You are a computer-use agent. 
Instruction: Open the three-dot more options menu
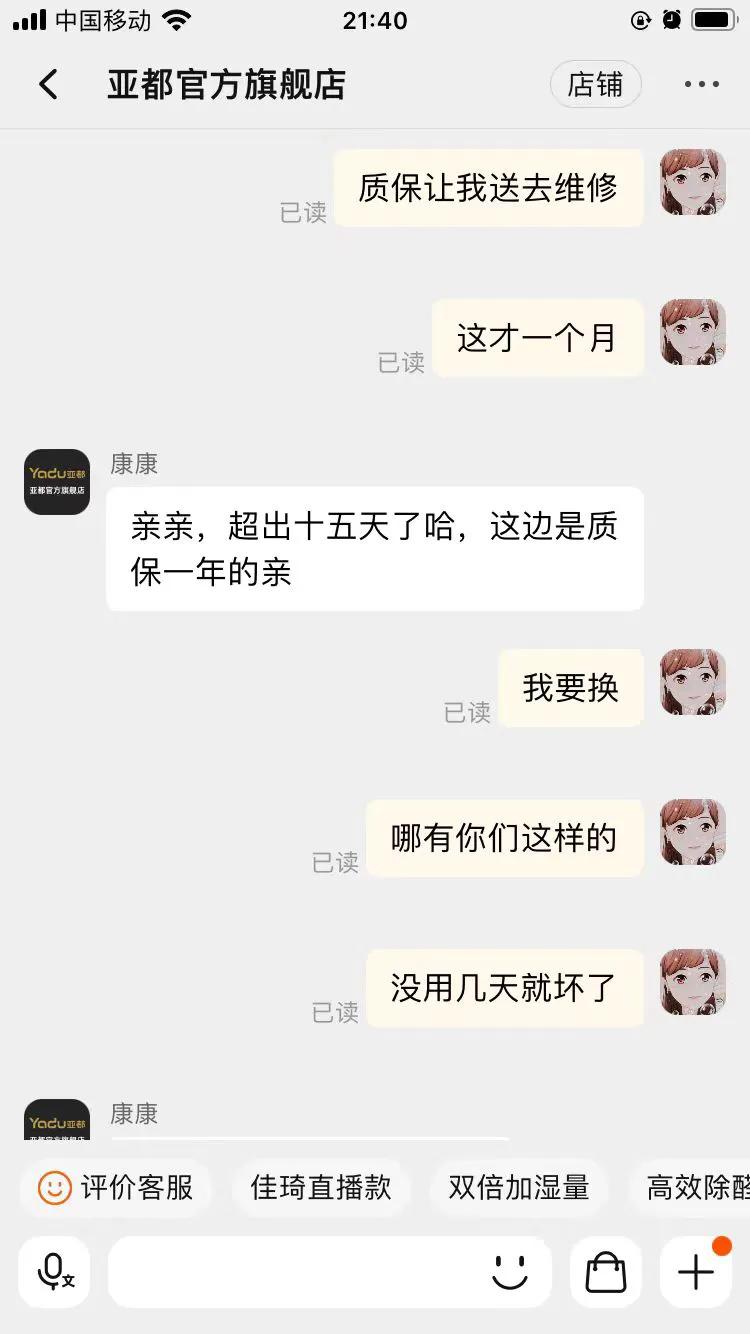point(701,84)
